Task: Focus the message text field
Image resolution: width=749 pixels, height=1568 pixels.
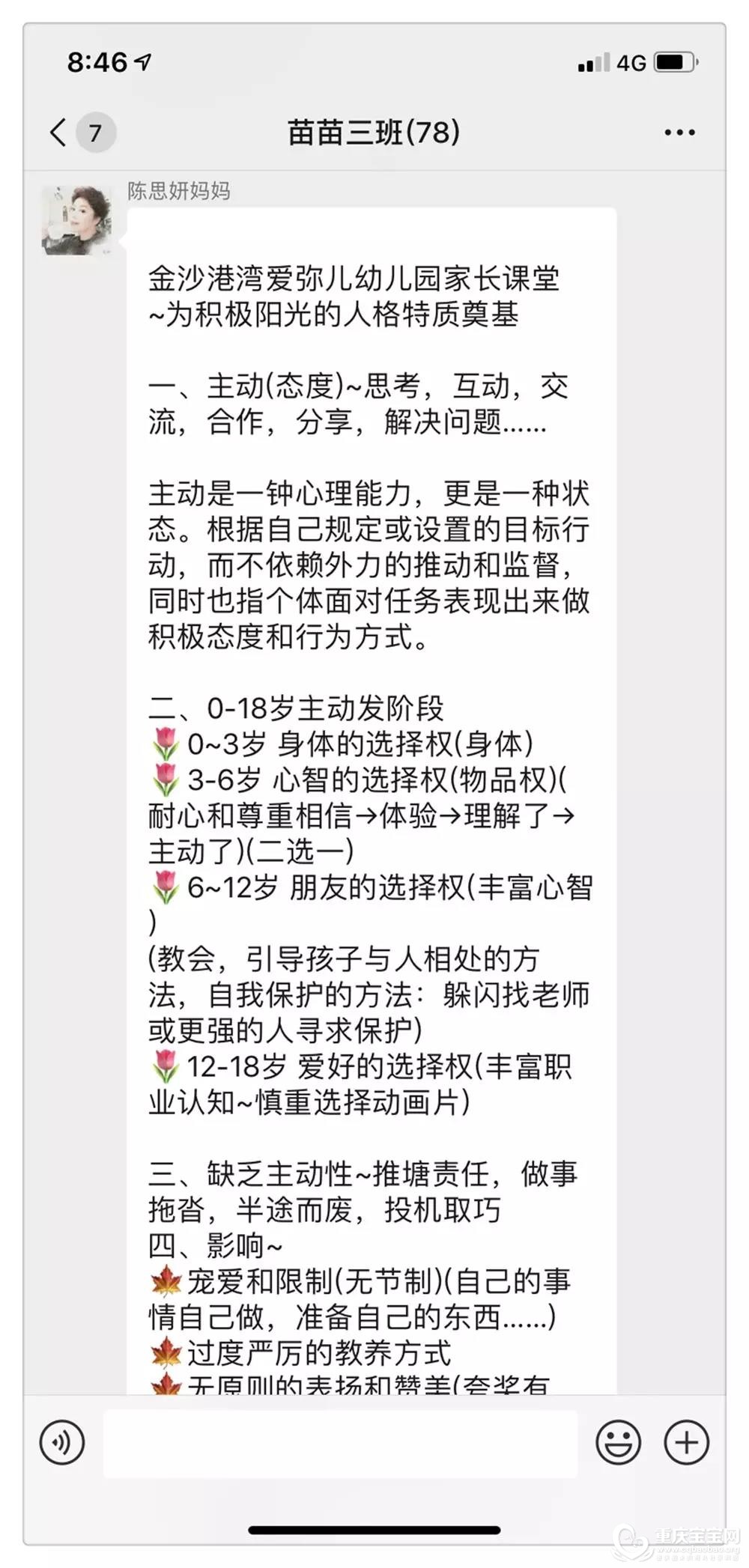Action: point(340,1443)
